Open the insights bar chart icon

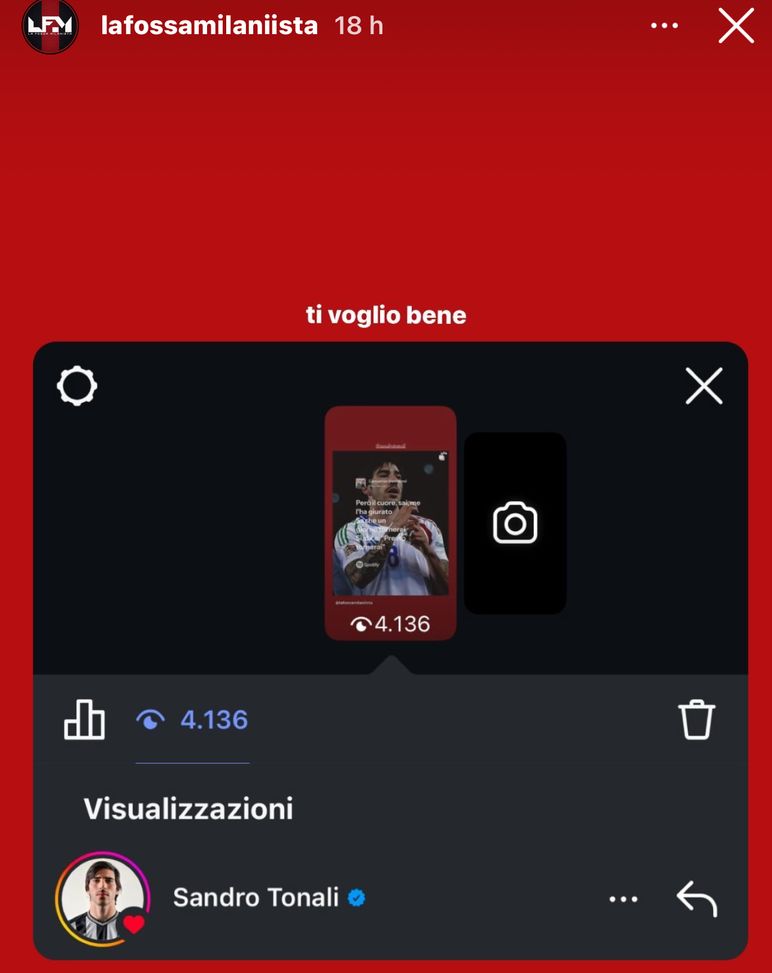point(84,720)
